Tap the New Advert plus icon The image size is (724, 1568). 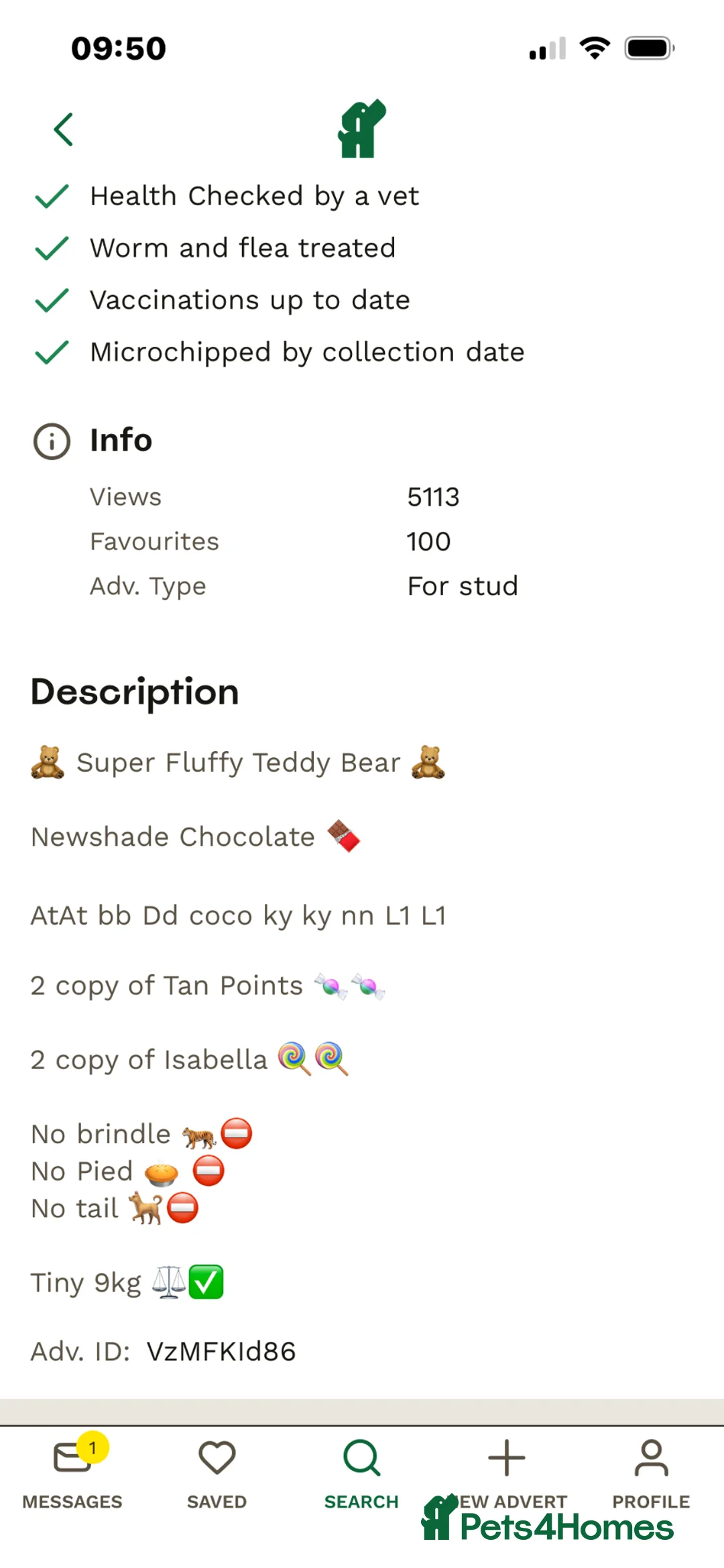506,1457
